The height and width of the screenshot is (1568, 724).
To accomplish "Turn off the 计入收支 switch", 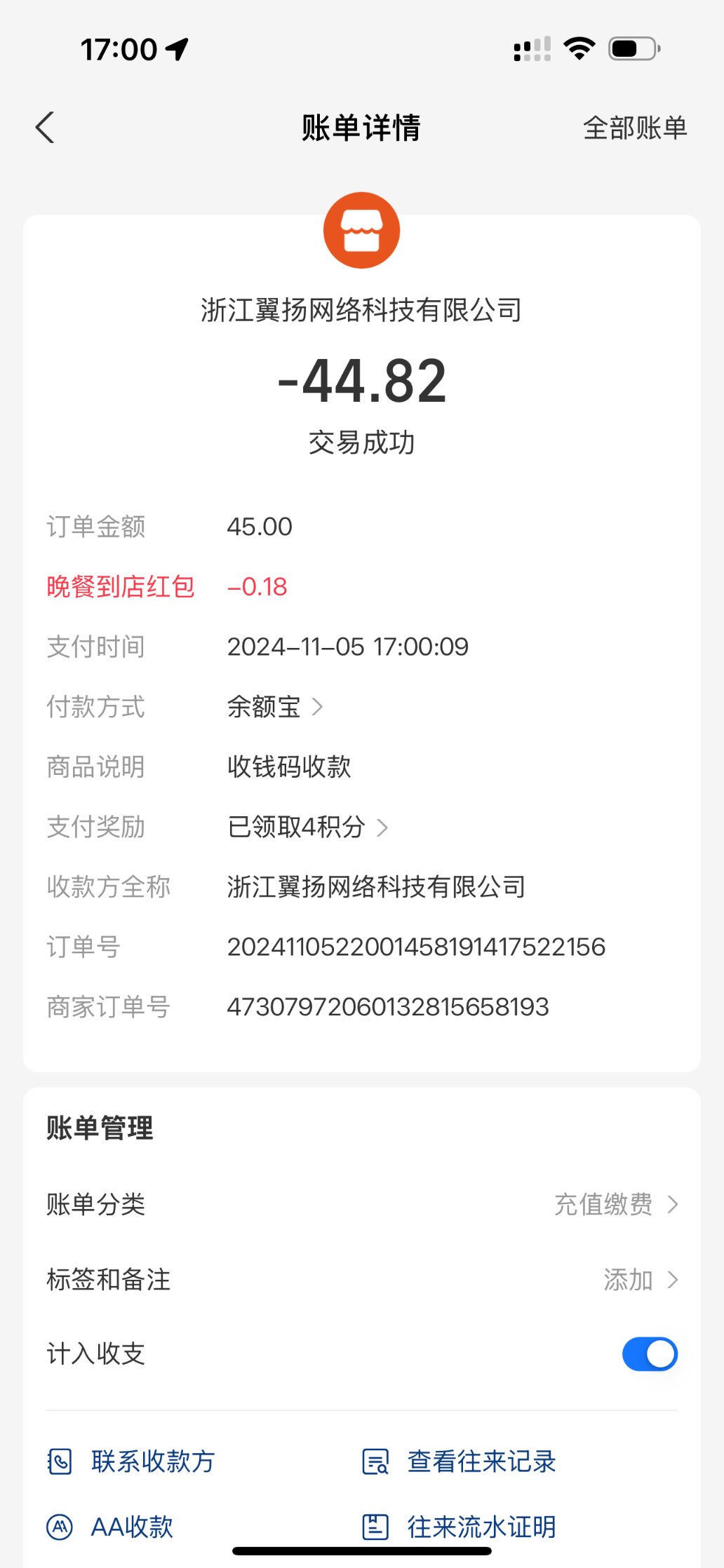I will pyautogui.click(x=649, y=1354).
